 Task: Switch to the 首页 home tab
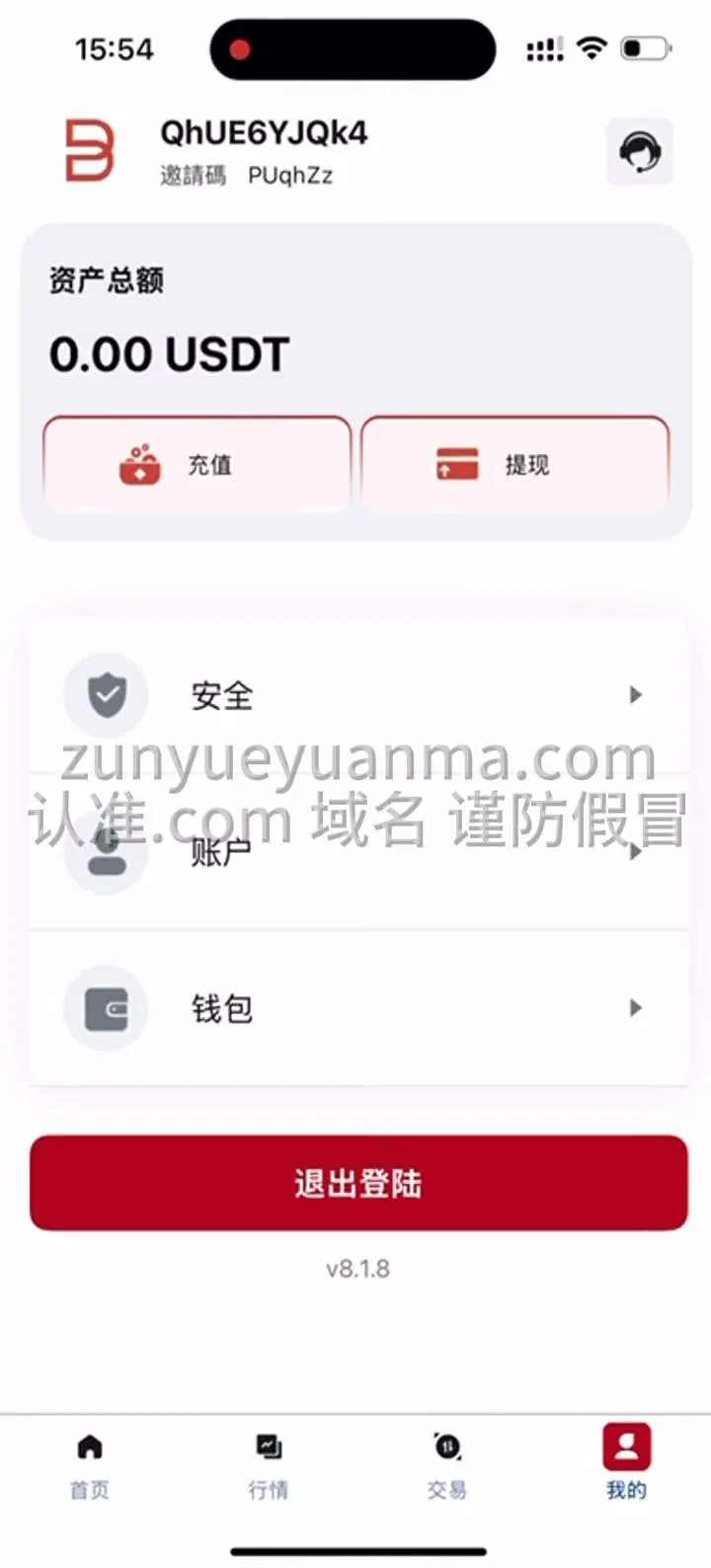pyautogui.click(x=90, y=1465)
